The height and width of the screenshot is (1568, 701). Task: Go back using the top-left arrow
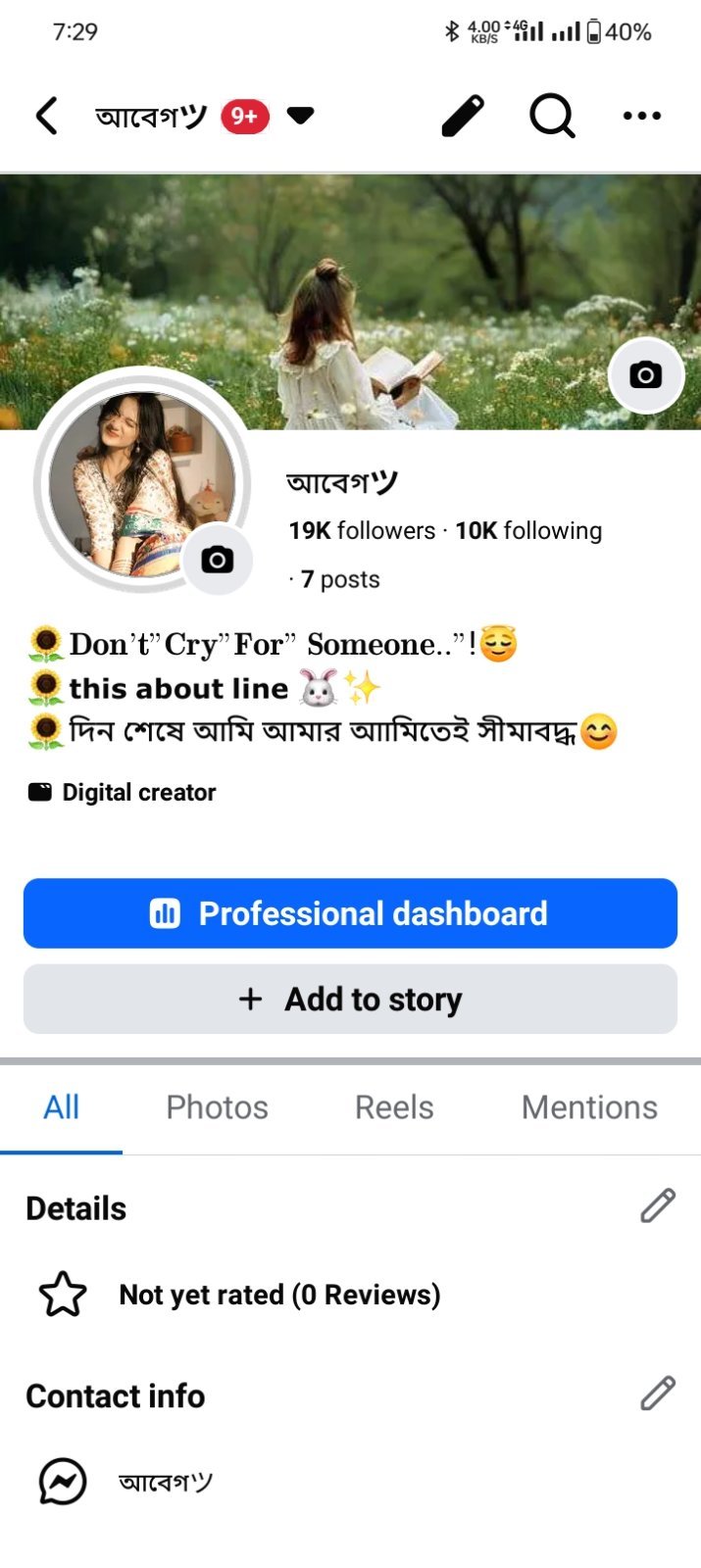pyautogui.click(x=46, y=116)
